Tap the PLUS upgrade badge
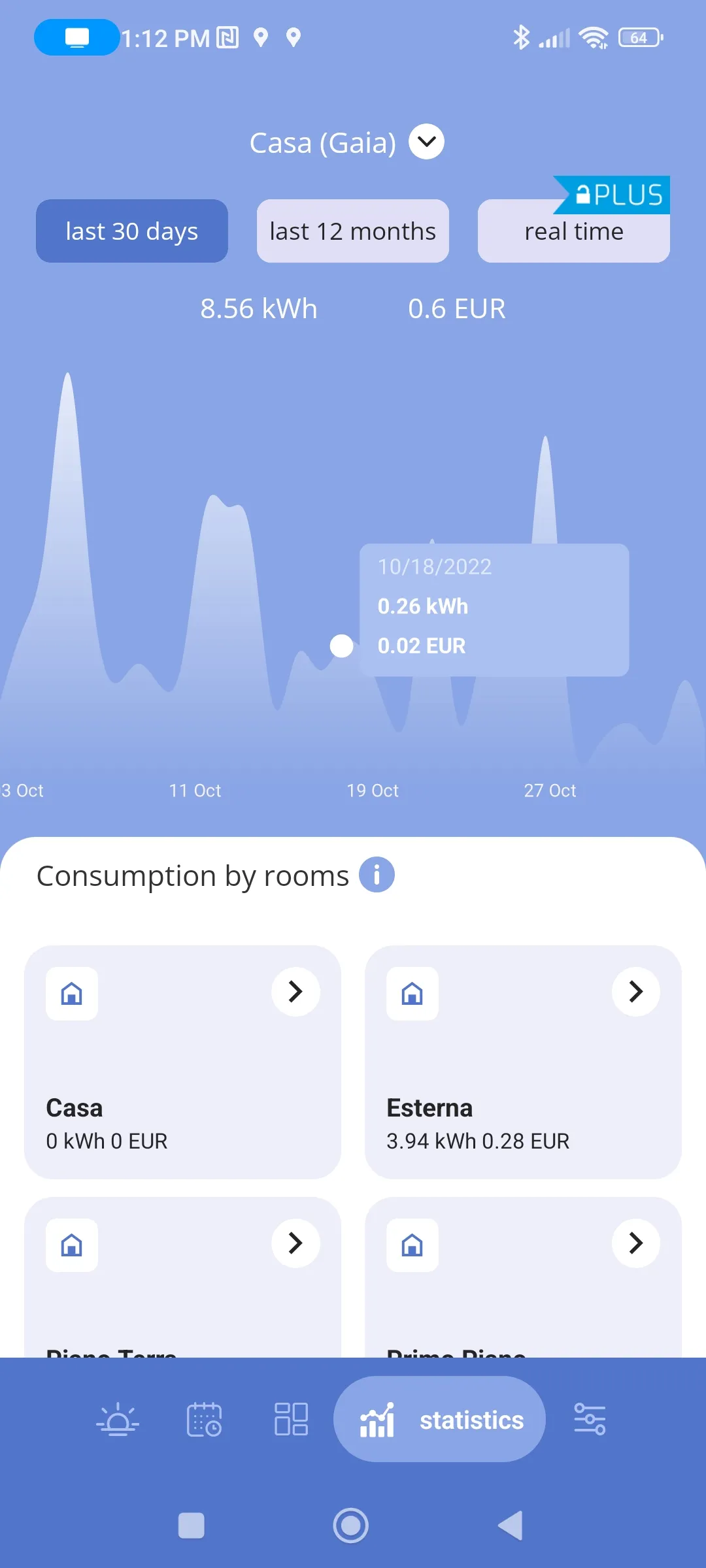This screenshot has height=1568, width=706. [612, 194]
